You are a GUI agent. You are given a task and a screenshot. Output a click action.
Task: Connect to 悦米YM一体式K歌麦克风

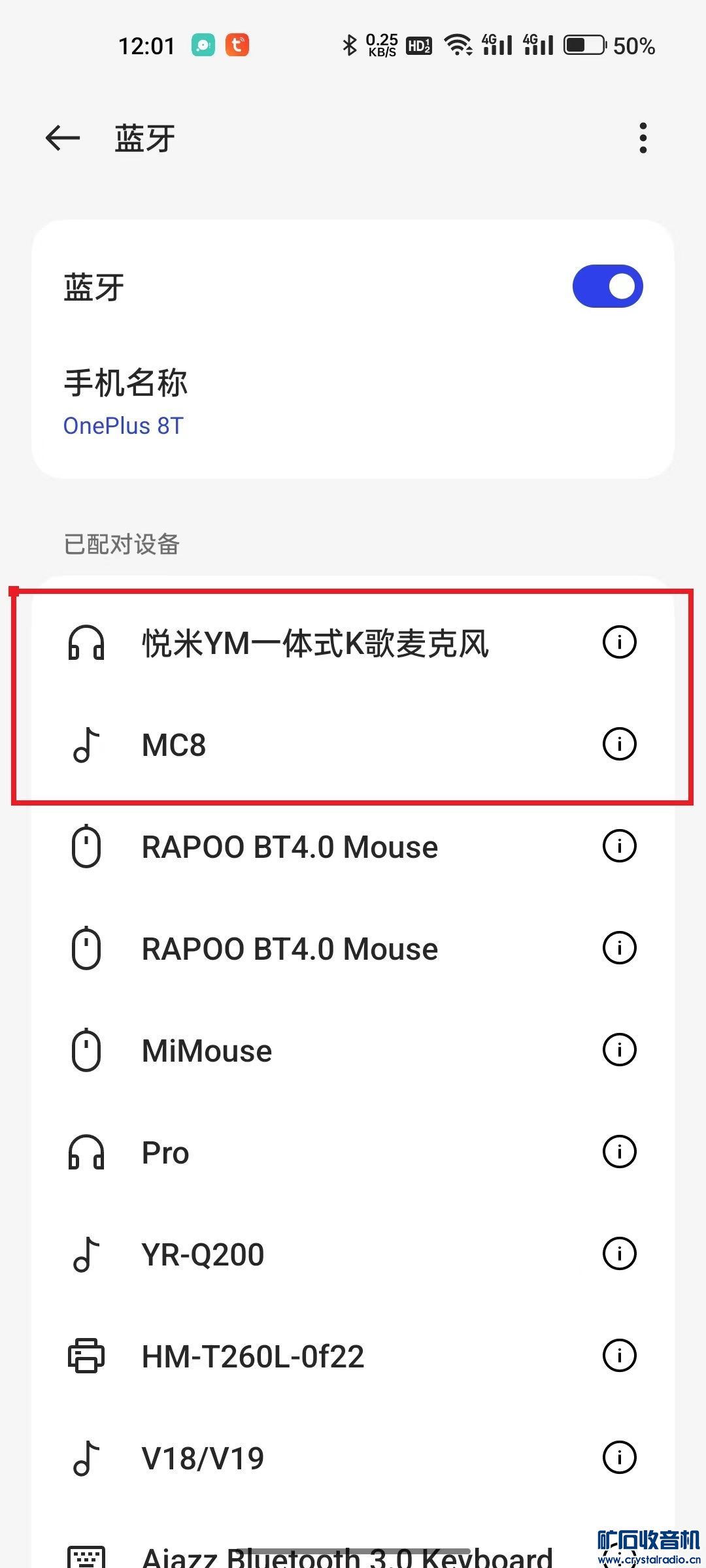(x=315, y=643)
